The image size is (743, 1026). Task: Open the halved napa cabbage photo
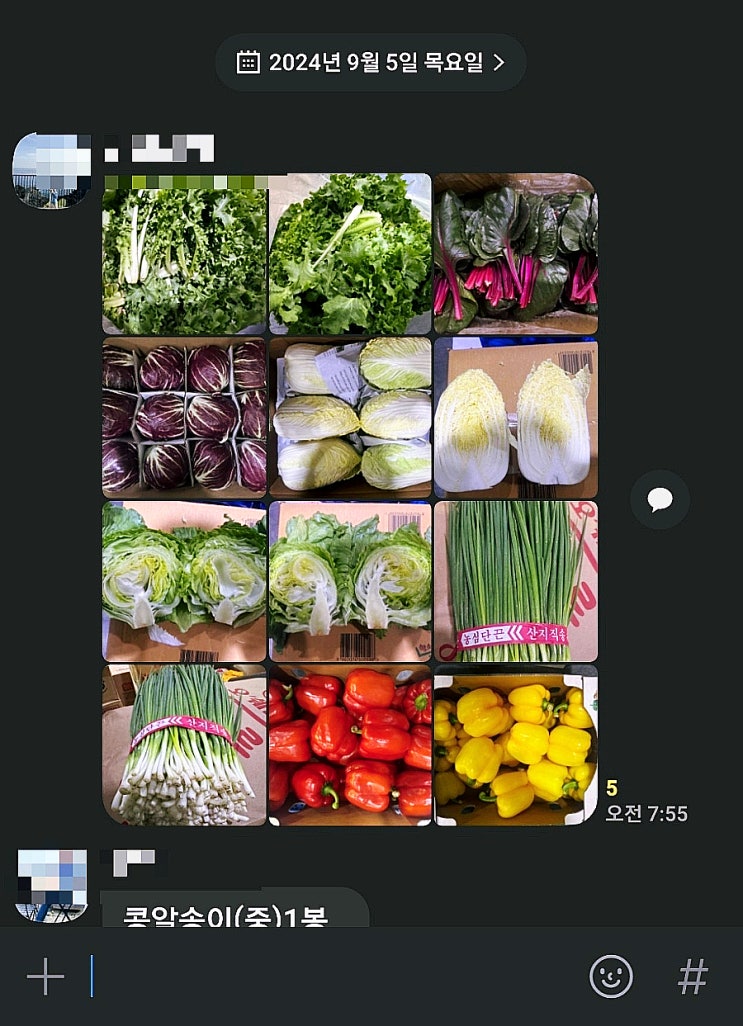click(515, 418)
